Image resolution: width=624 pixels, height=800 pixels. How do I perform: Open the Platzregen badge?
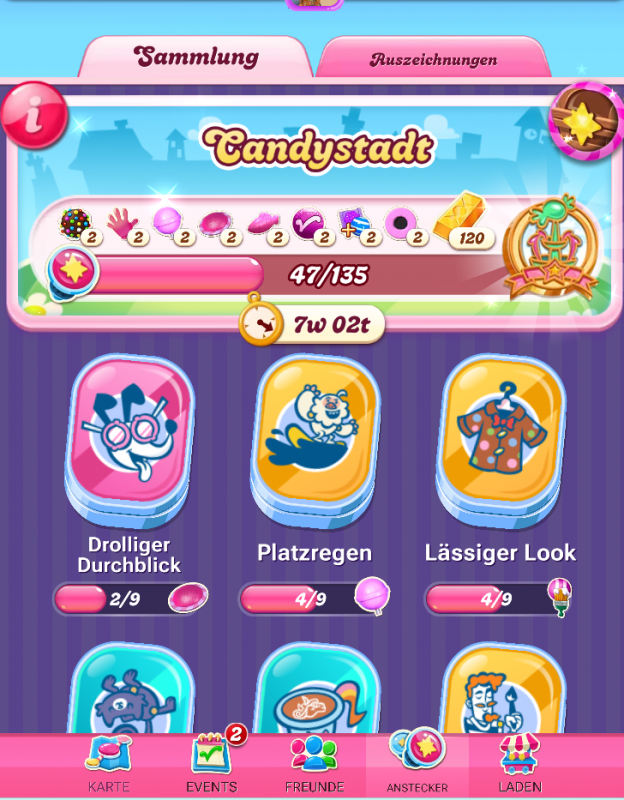tap(314, 439)
